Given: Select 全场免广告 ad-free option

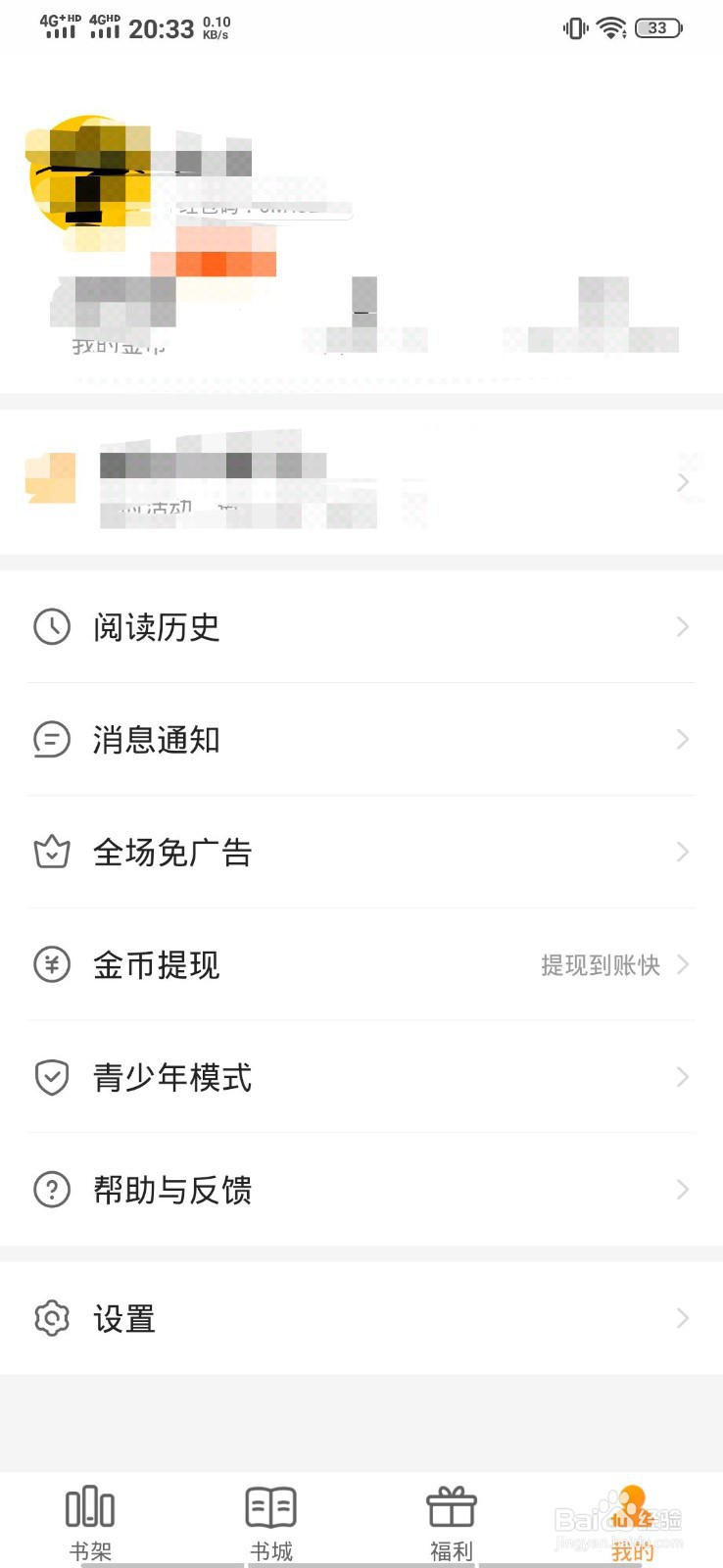Looking at the screenshot, I should [361, 852].
